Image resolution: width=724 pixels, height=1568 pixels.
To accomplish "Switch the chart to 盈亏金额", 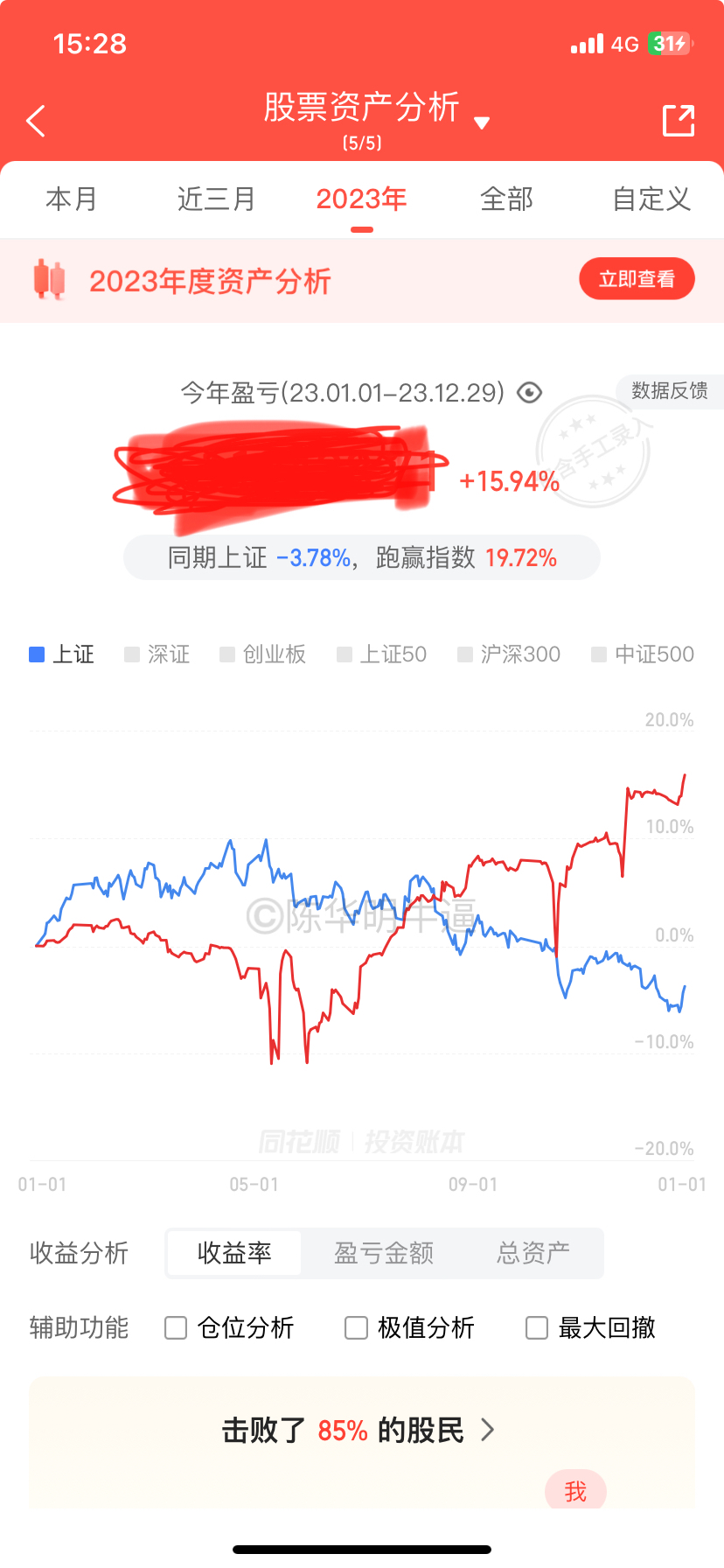I will (384, 1253).
